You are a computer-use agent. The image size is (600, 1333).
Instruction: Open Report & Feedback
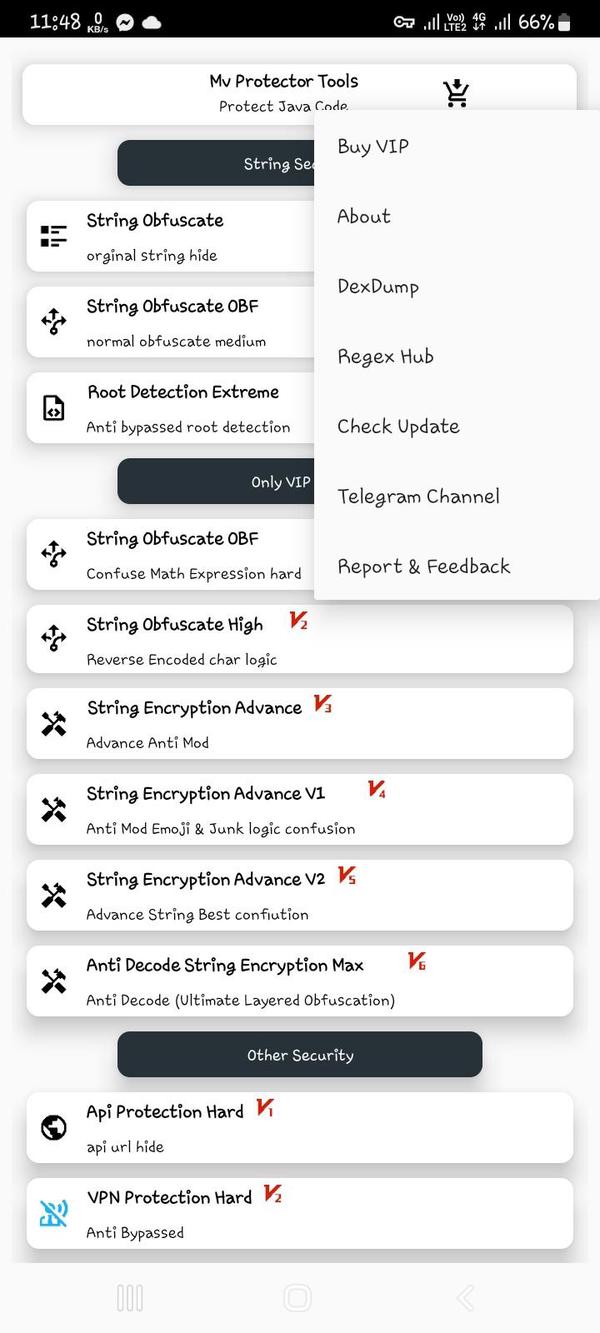pos(424,567)
